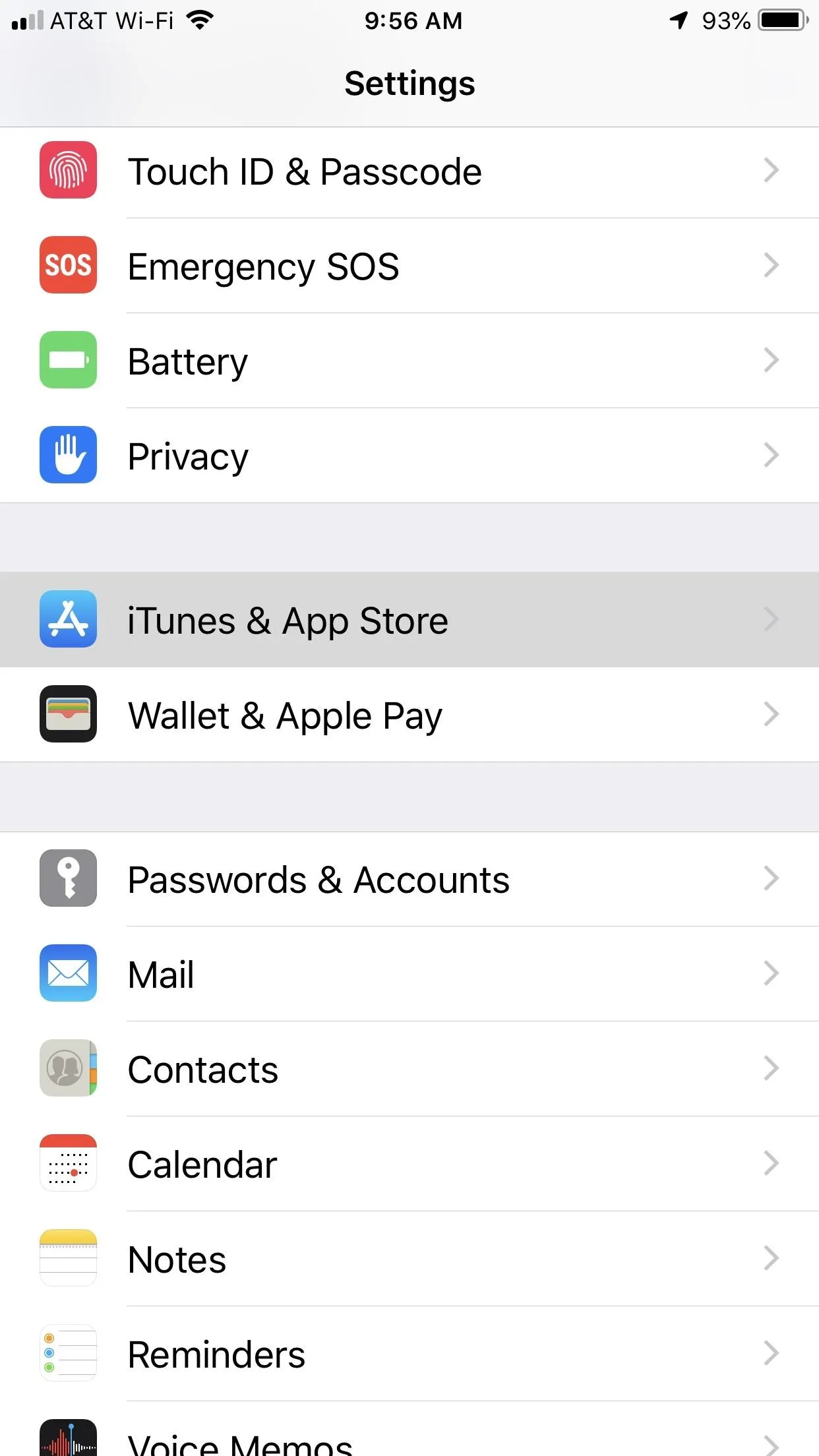This screenshot has height=1456, width=819.
Task: Open the Battery settings row
Action: (409, 361)
